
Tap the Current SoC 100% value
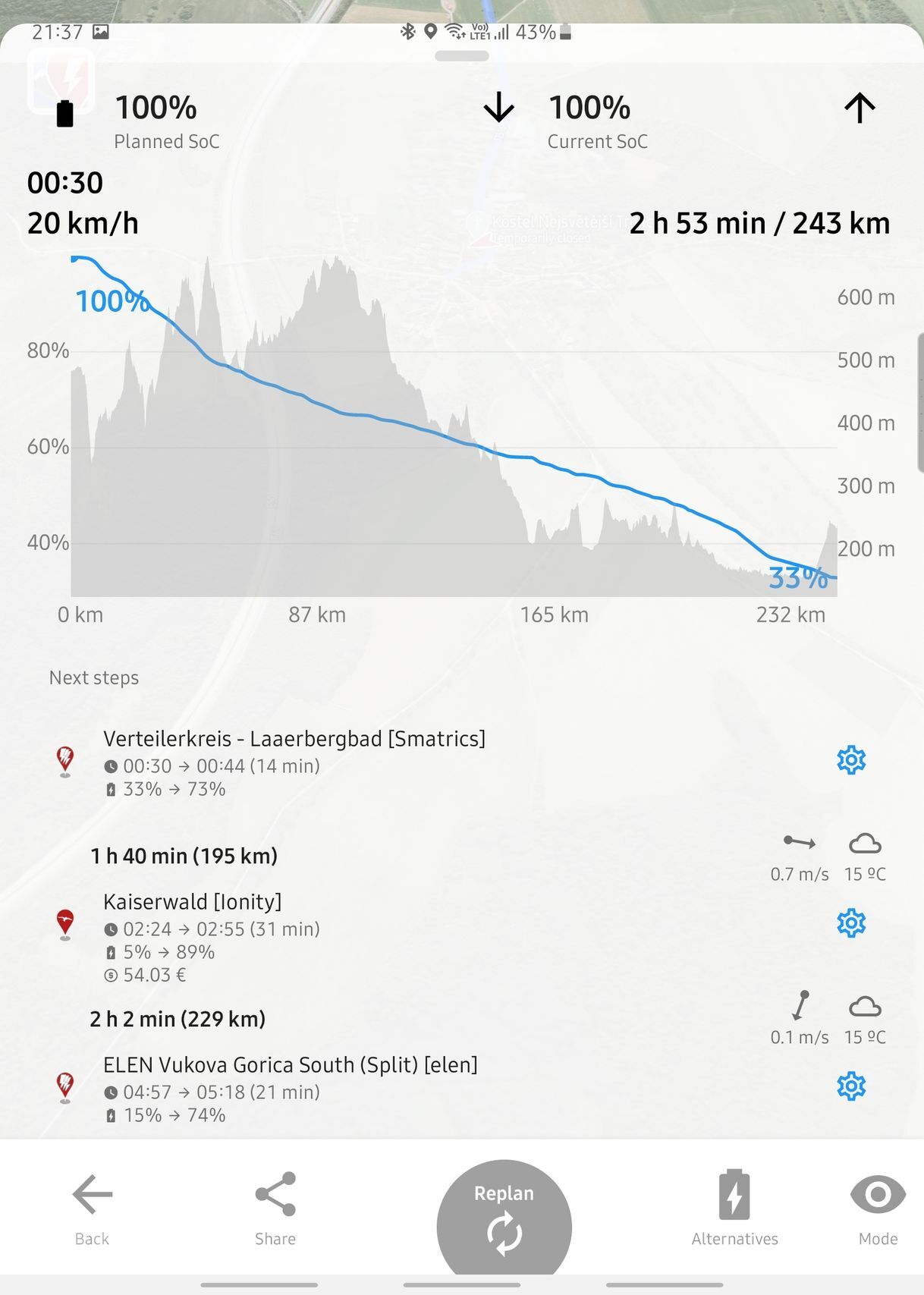coord(589,108)
